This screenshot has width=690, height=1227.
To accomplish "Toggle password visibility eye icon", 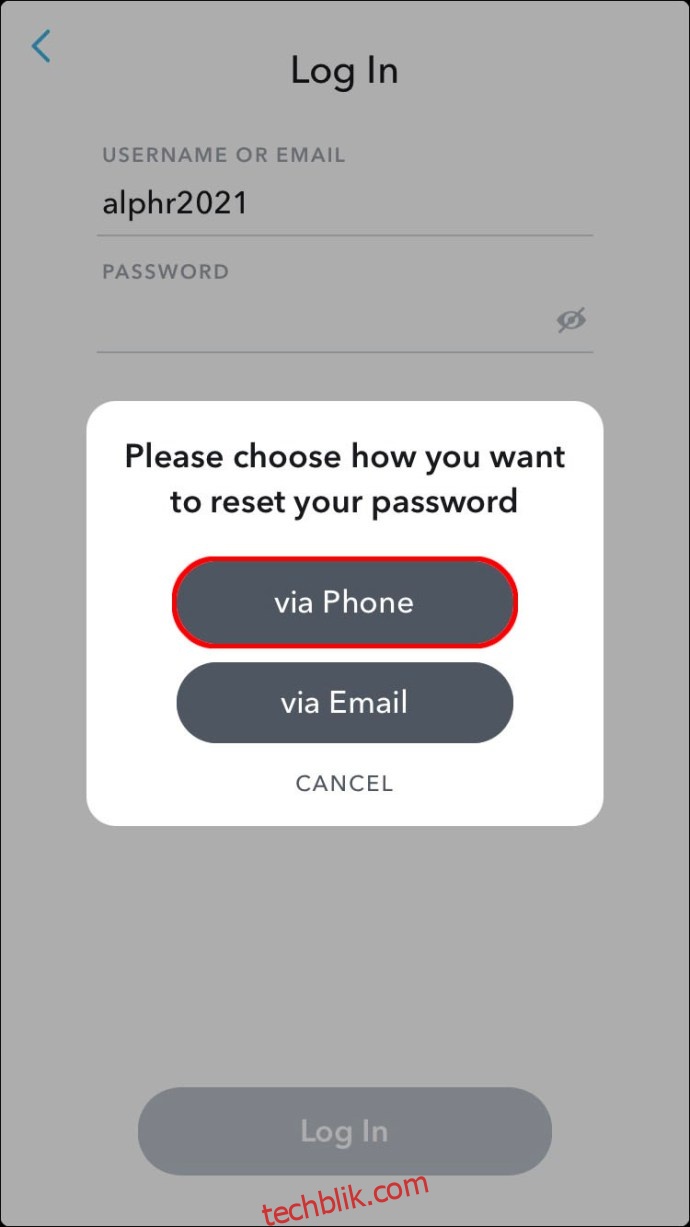I will [571, 320].
